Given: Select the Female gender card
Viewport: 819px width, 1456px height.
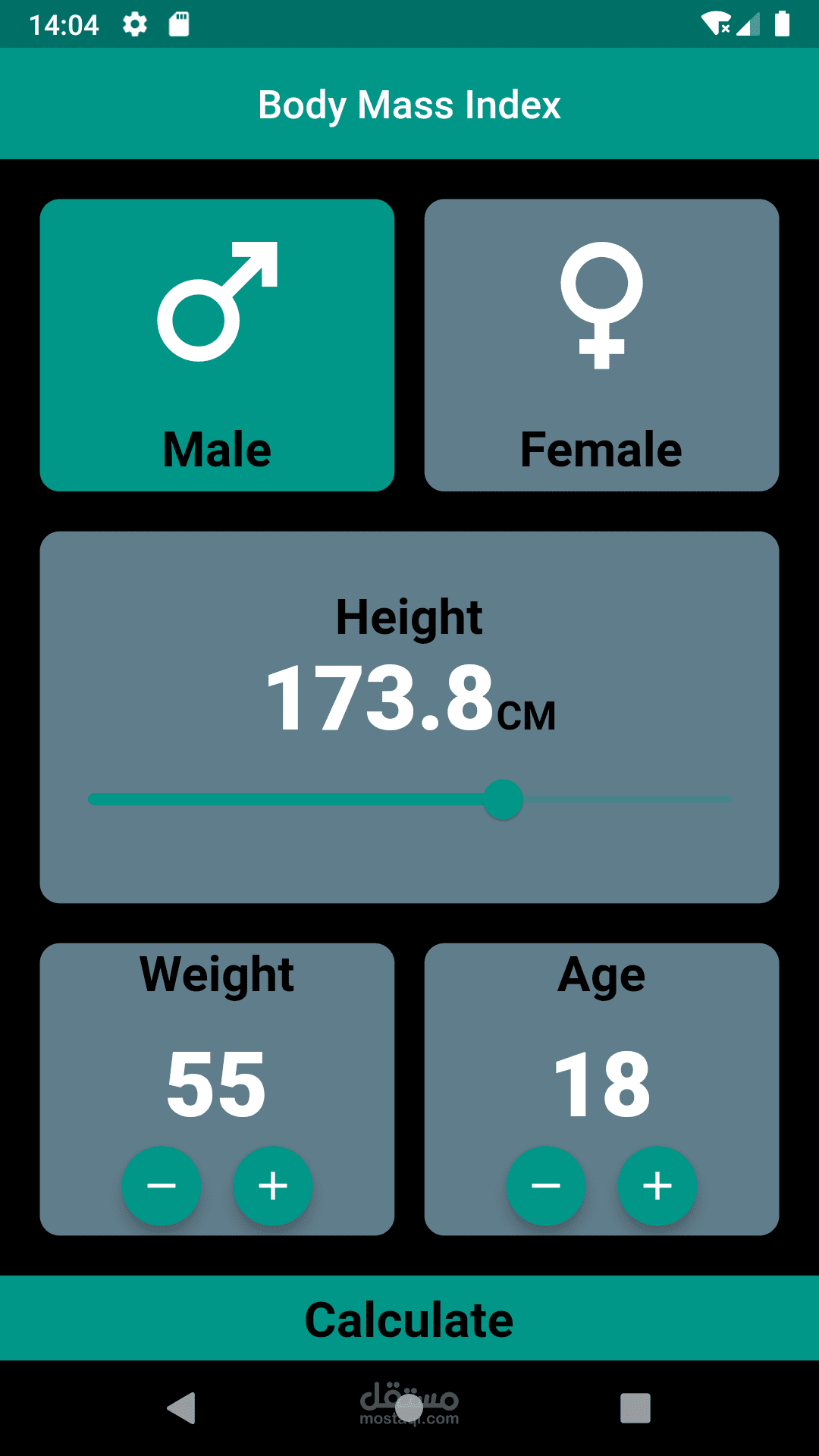Looking at the screenshot, I should (601, 345).
